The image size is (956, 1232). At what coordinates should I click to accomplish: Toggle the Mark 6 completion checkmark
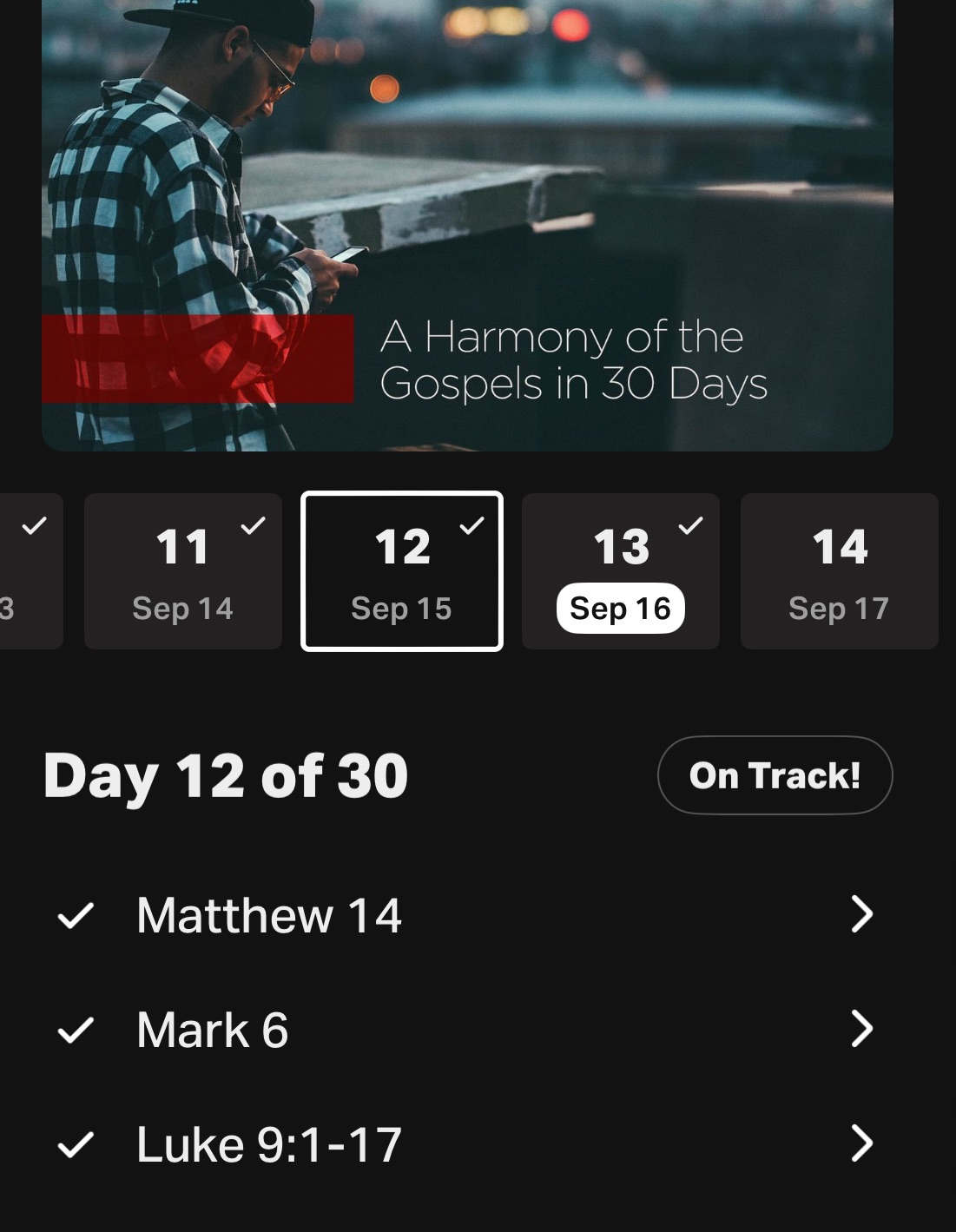[x=76, y=1030]
